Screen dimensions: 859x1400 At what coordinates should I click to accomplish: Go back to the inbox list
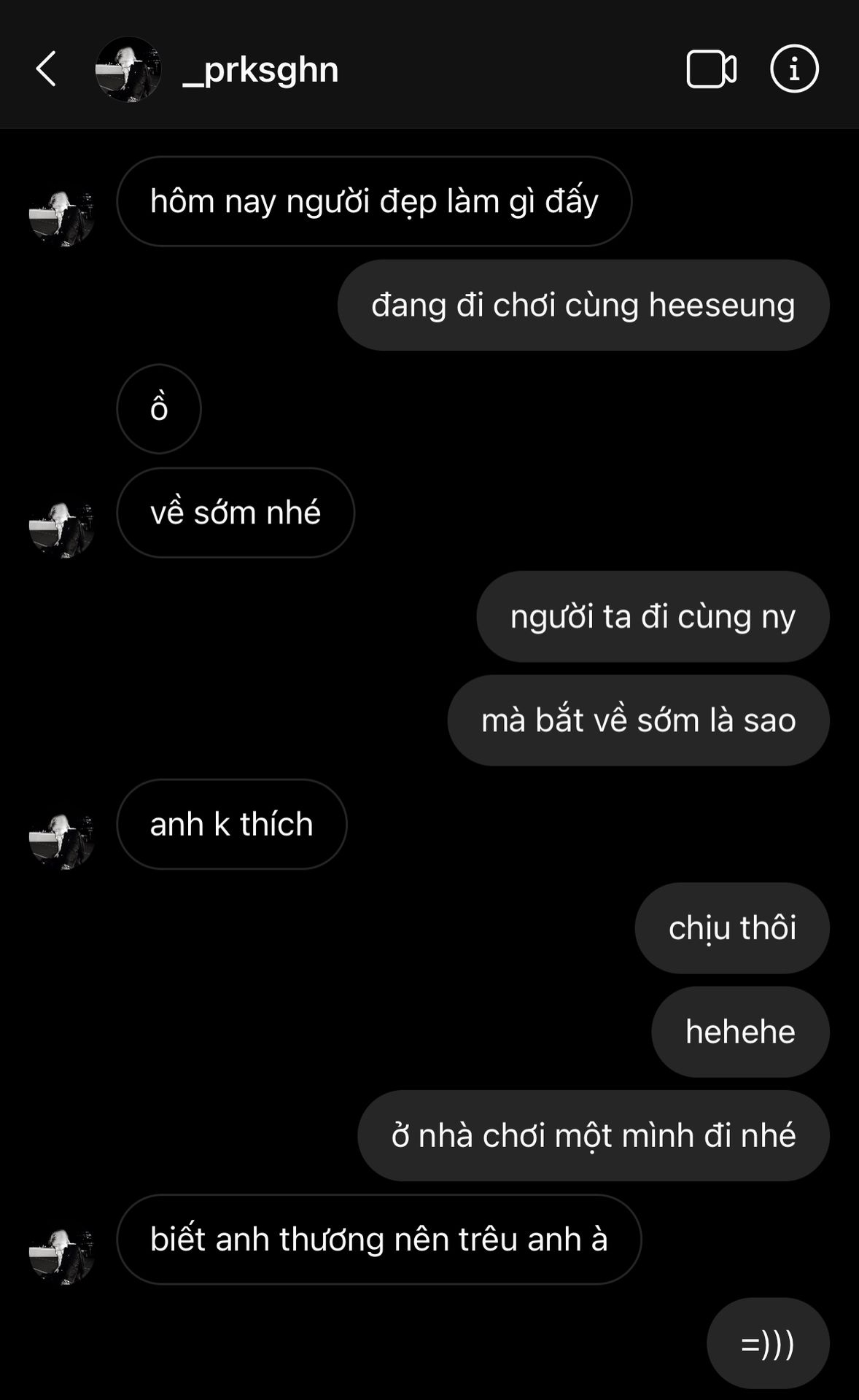[46, 69]
